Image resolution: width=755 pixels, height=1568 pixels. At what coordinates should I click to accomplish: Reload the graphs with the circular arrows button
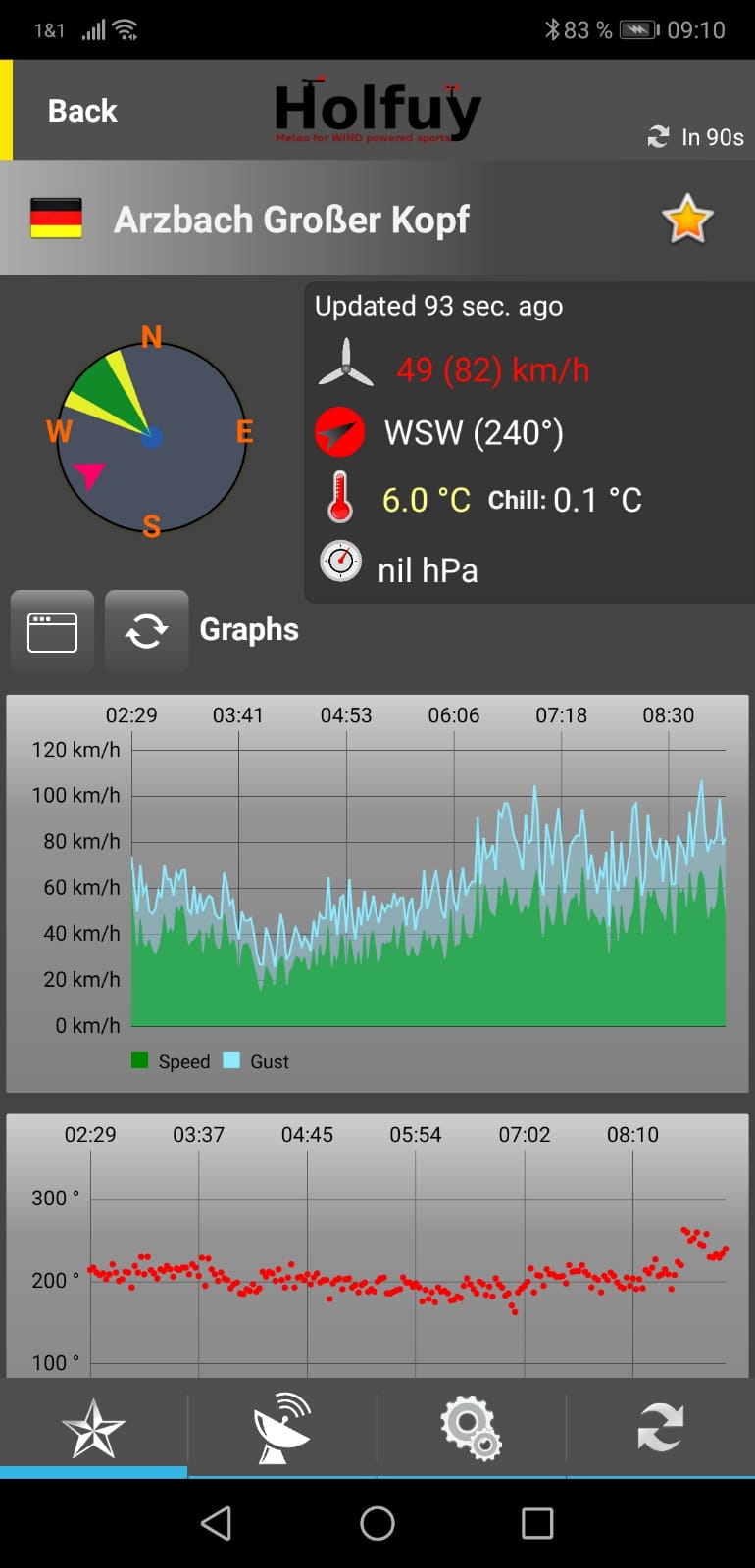[146, 631]
